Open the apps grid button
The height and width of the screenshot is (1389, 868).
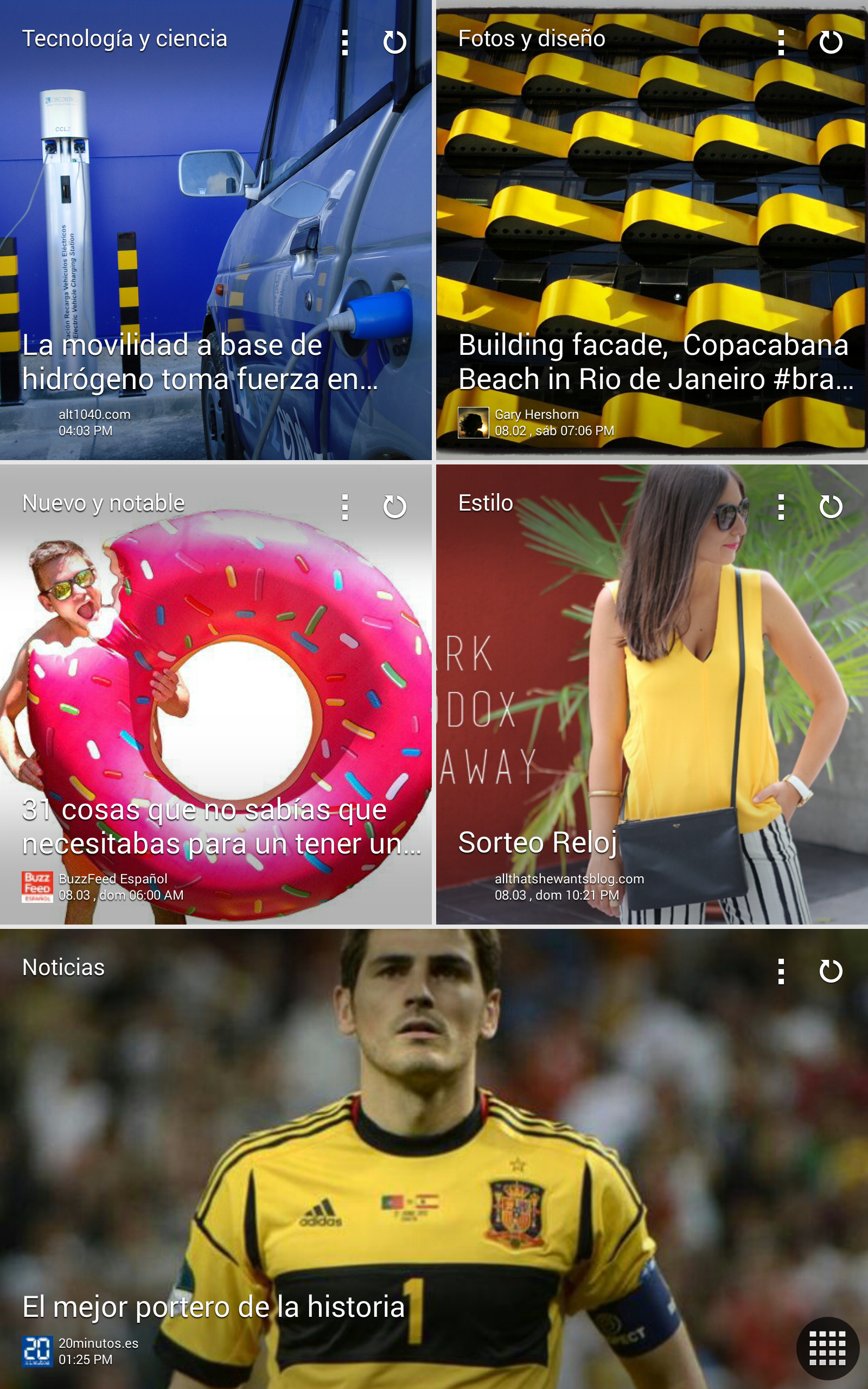point(827,1348)
